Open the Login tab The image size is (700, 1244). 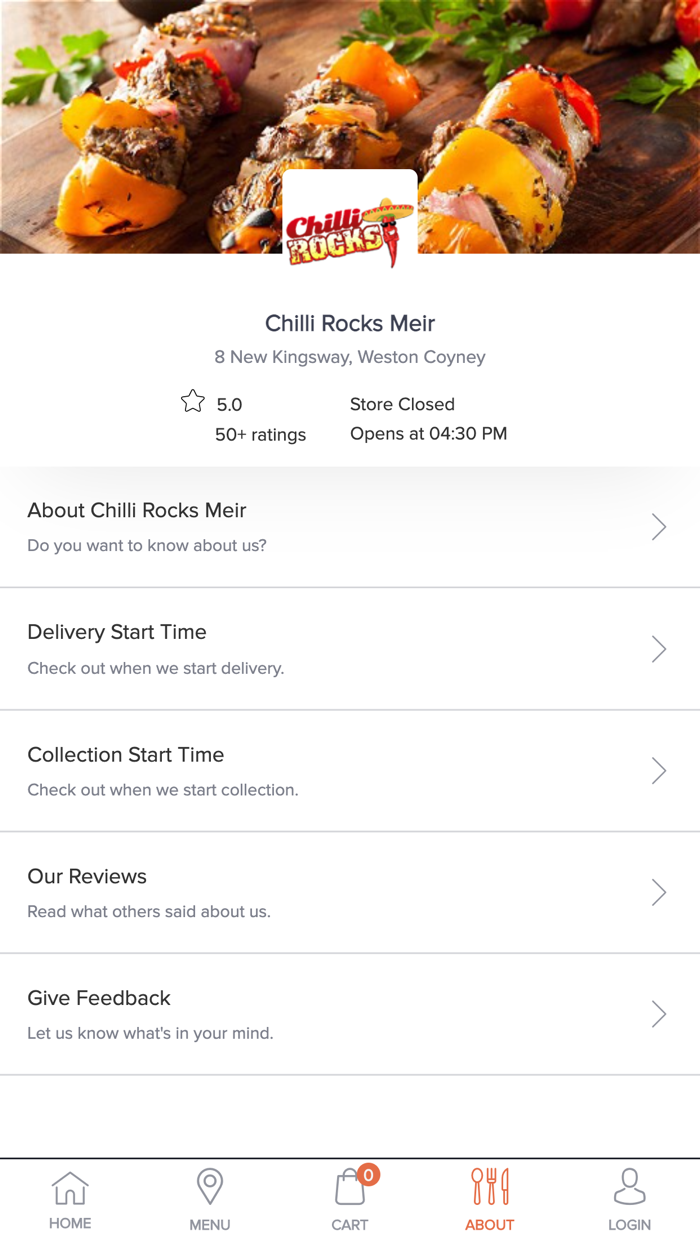coord(629,1201)
